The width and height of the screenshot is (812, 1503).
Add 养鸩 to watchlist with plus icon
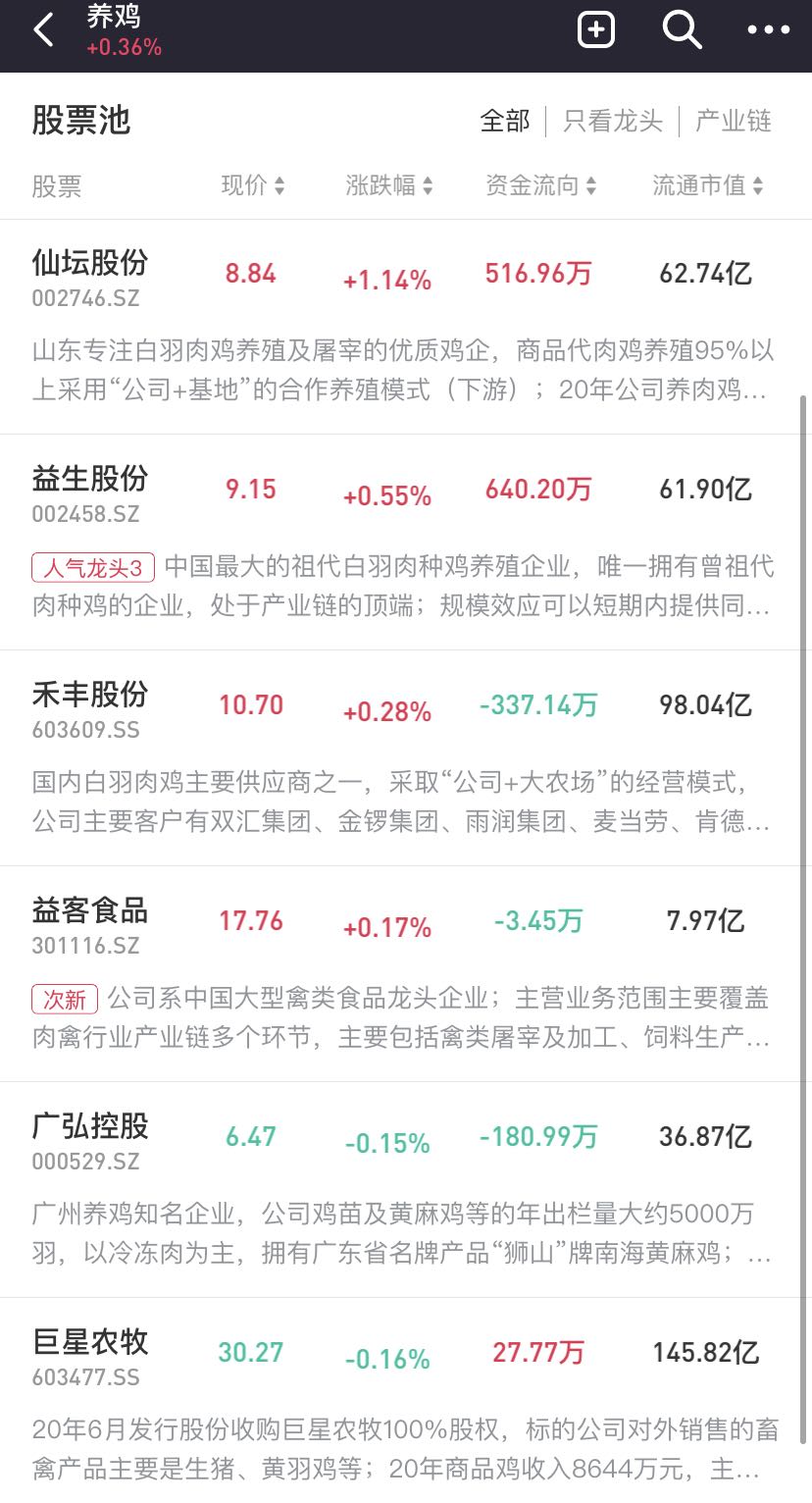[x=596, y=30]
